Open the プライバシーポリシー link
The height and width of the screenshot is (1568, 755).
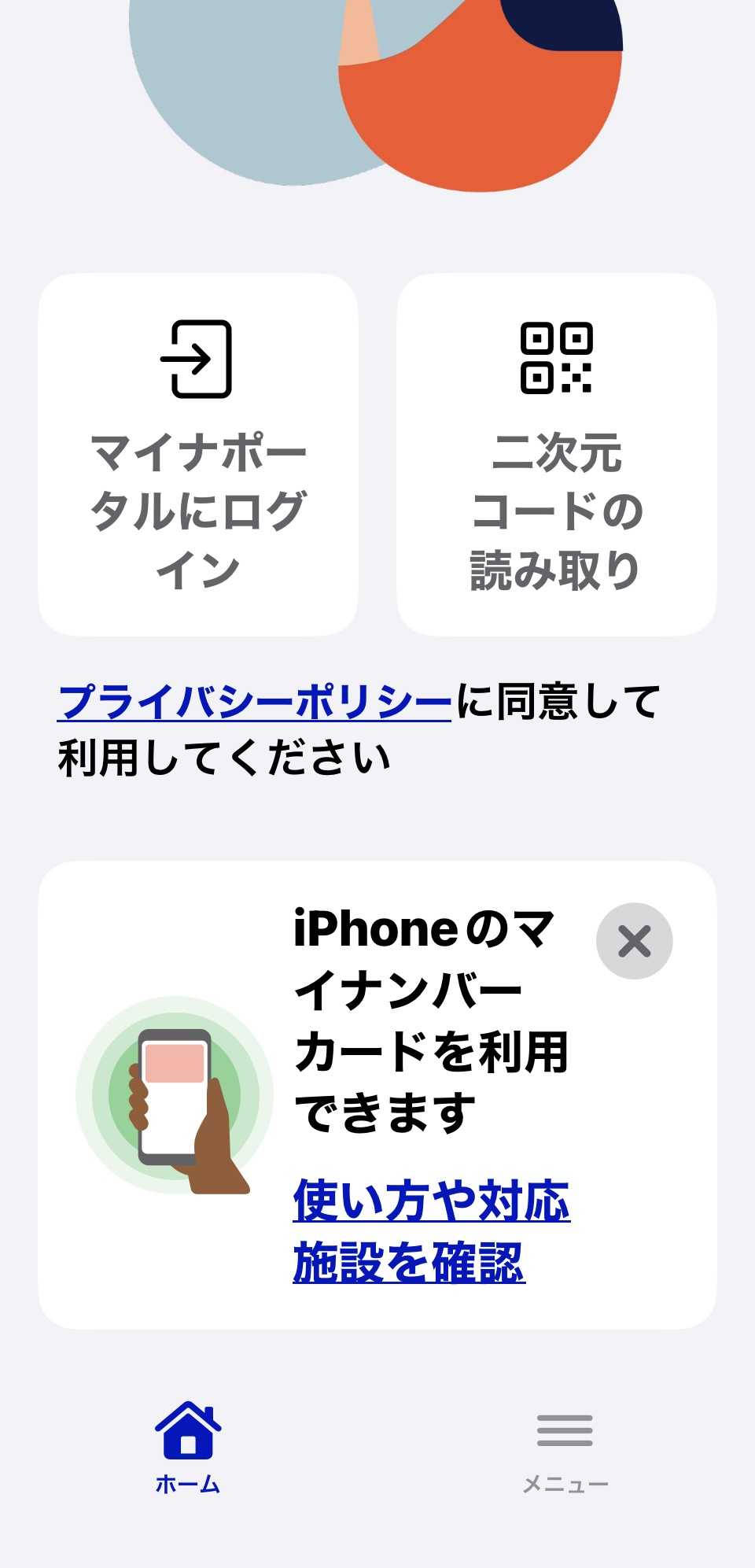[x=255, y=702]
